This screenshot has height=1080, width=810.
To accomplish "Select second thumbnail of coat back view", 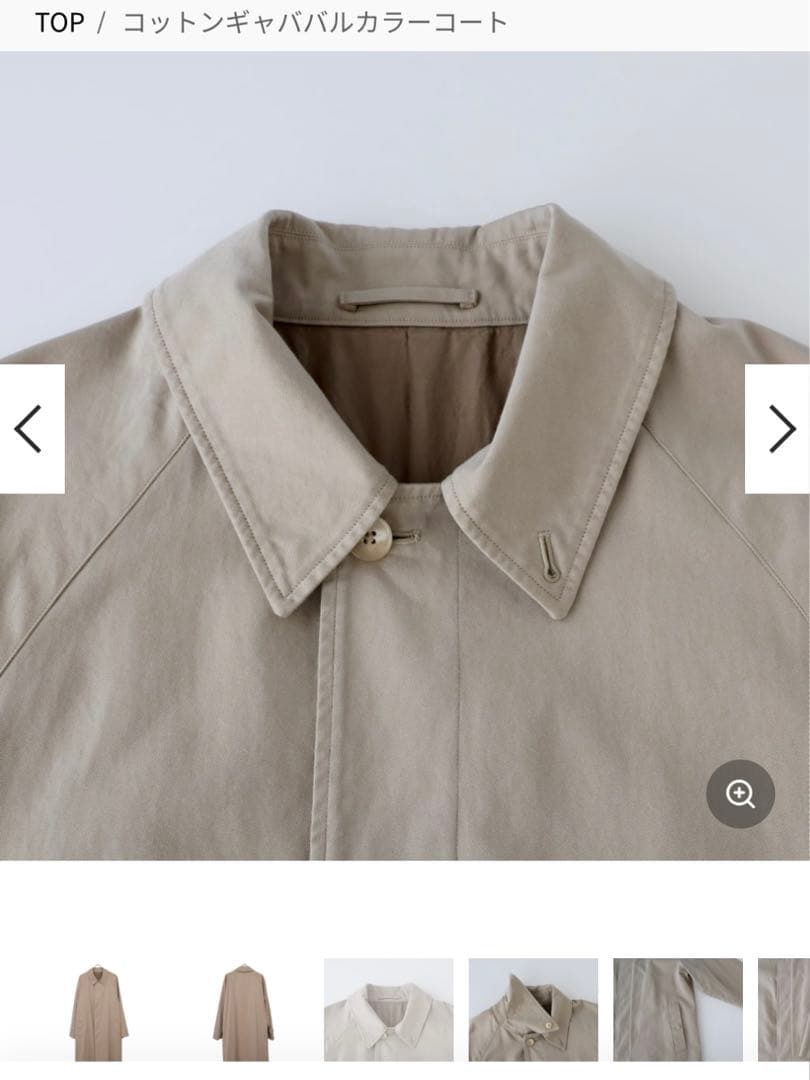I will (x=243, y=1010).
